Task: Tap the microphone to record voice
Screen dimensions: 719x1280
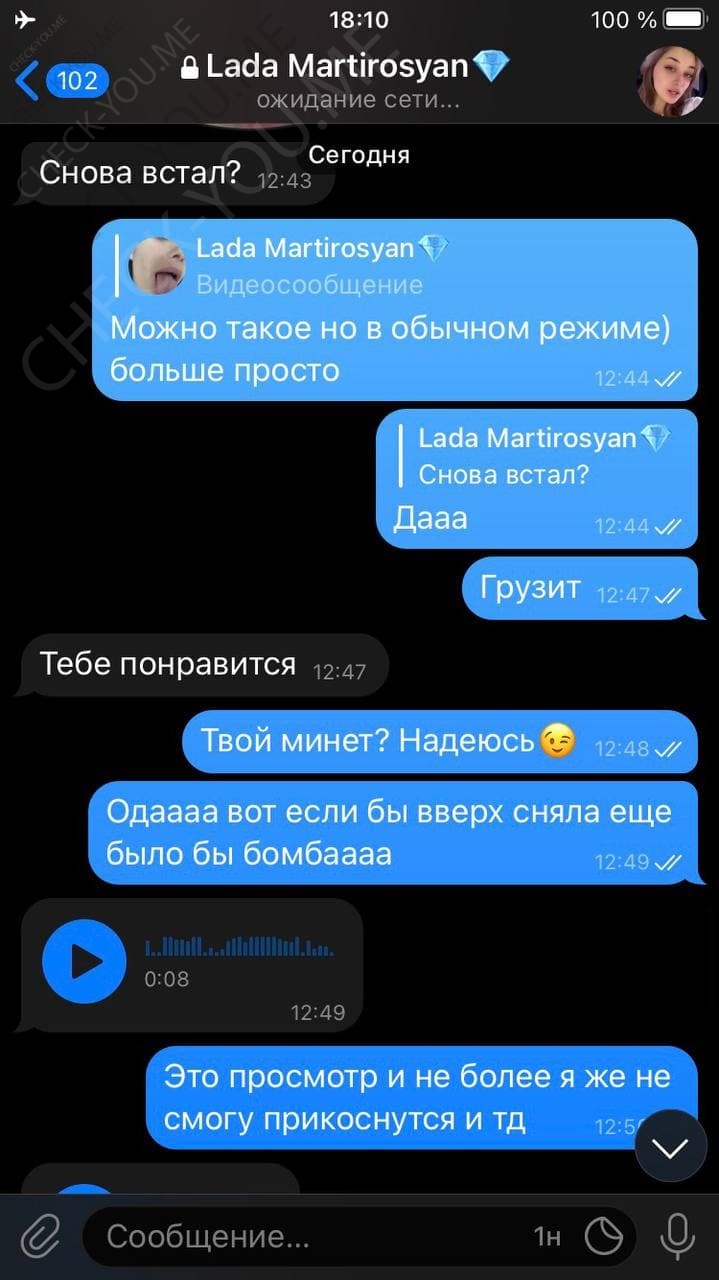Action: click(x=677, y=1237)
